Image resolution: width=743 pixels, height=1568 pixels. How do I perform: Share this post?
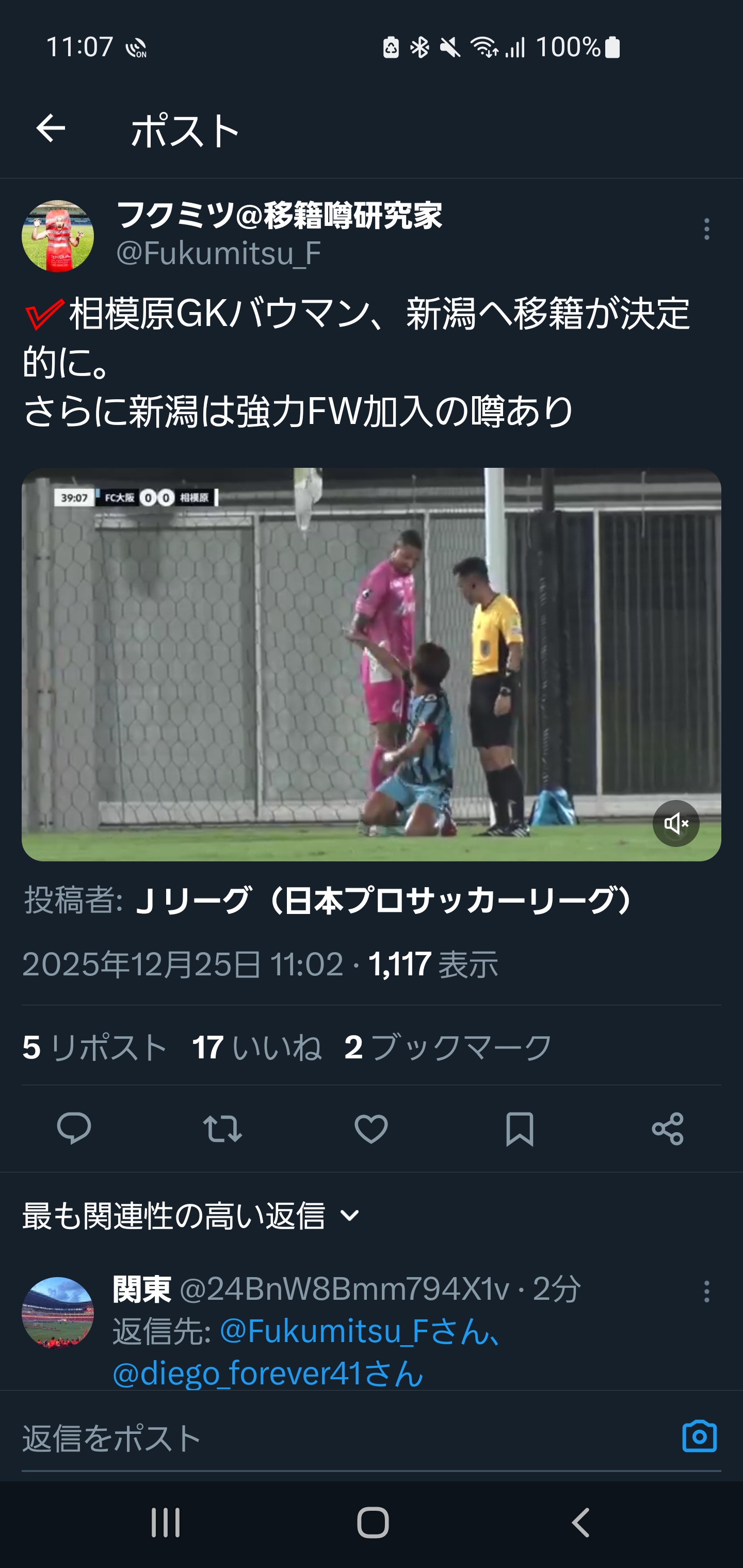click(x=668, y=1129)
